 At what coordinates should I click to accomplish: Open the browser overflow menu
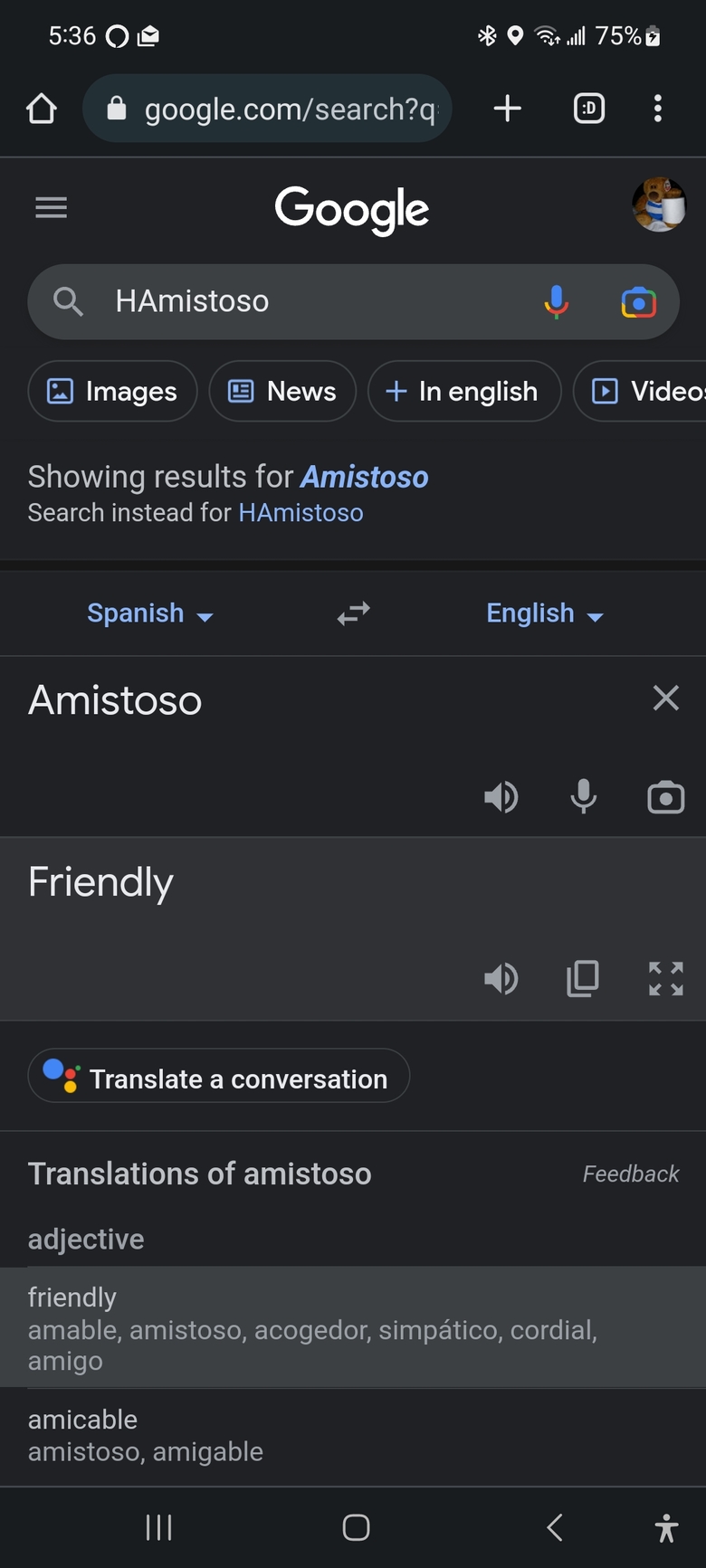point(658,109)
